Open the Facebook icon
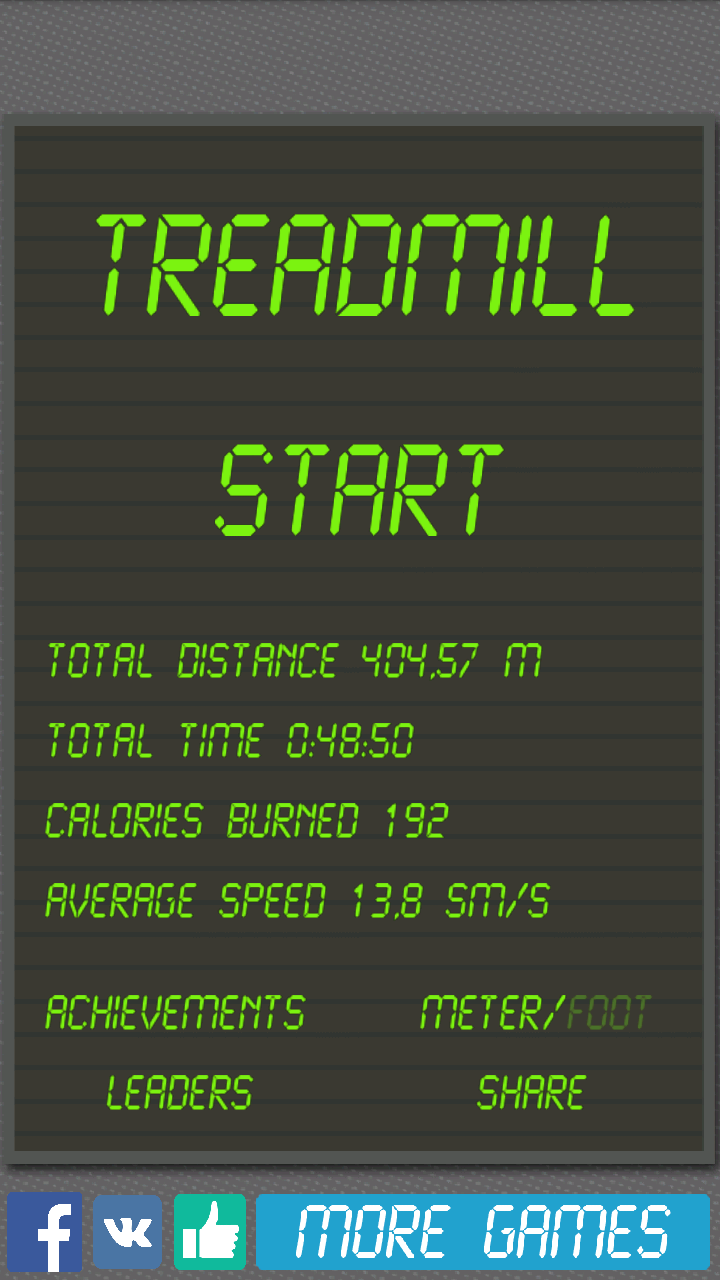720x1280 pixels. (x=45, y=1232)
